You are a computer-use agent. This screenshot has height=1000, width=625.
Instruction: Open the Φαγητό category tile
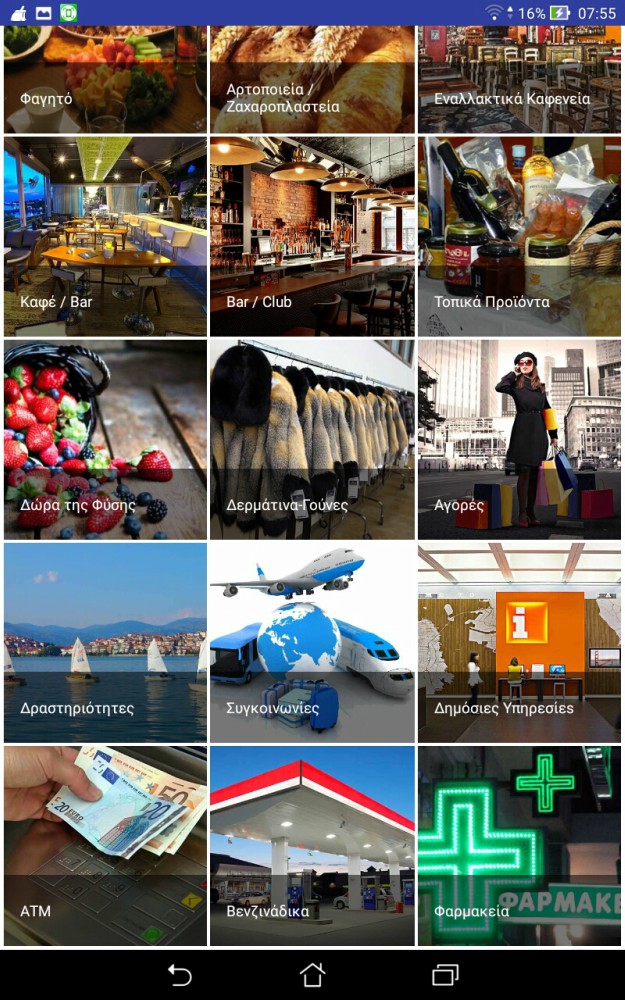coord(105,80)
